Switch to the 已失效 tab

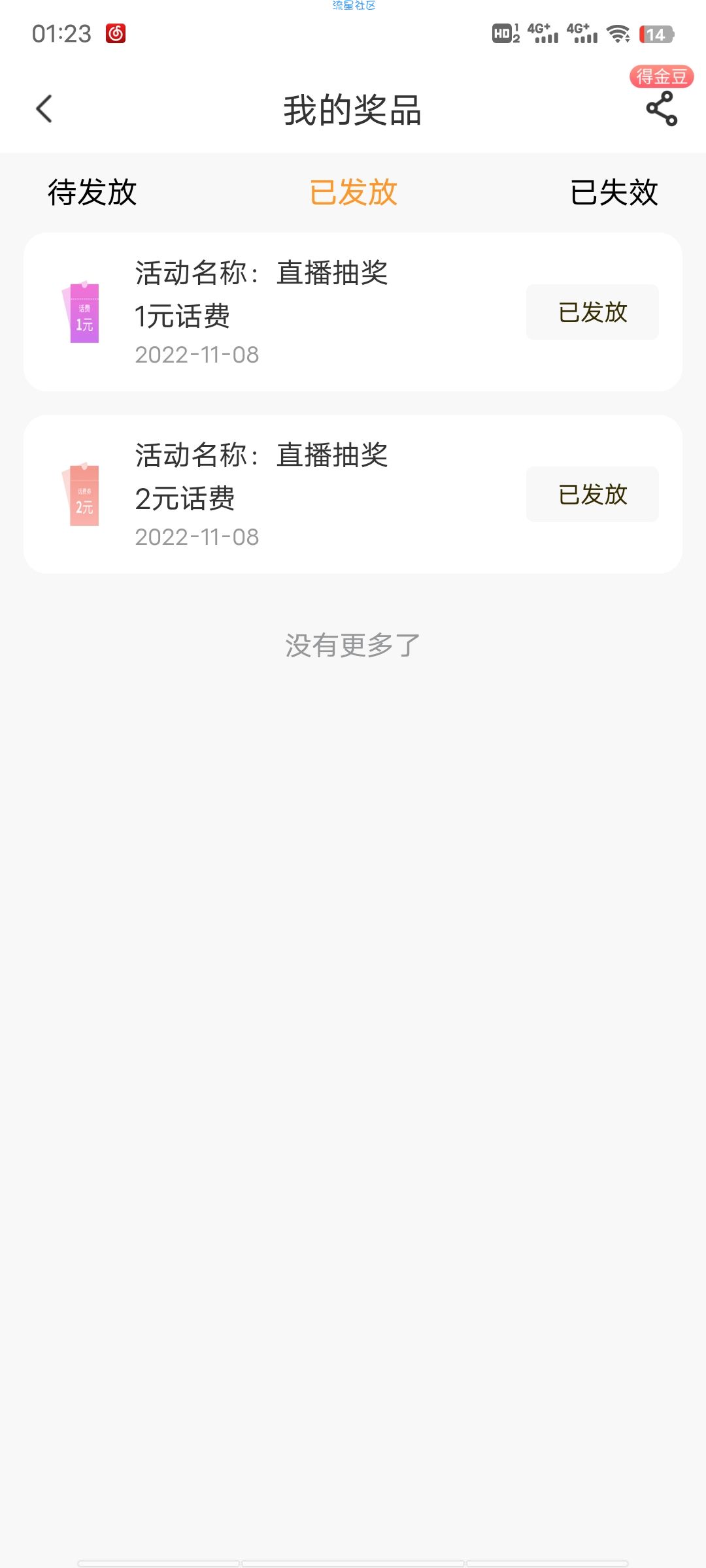pos(614,192)
